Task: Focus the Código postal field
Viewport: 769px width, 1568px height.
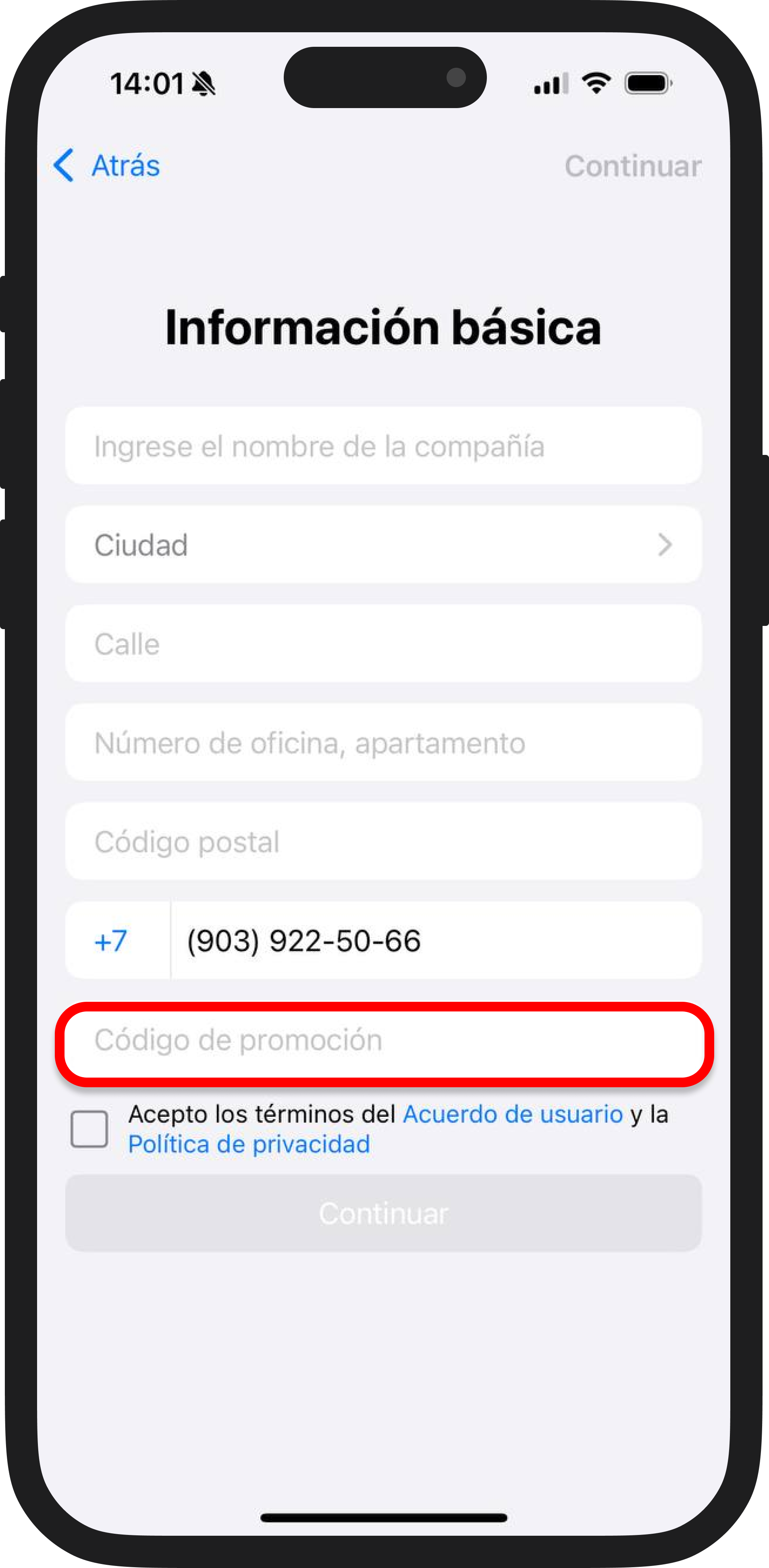Action: 383,842
